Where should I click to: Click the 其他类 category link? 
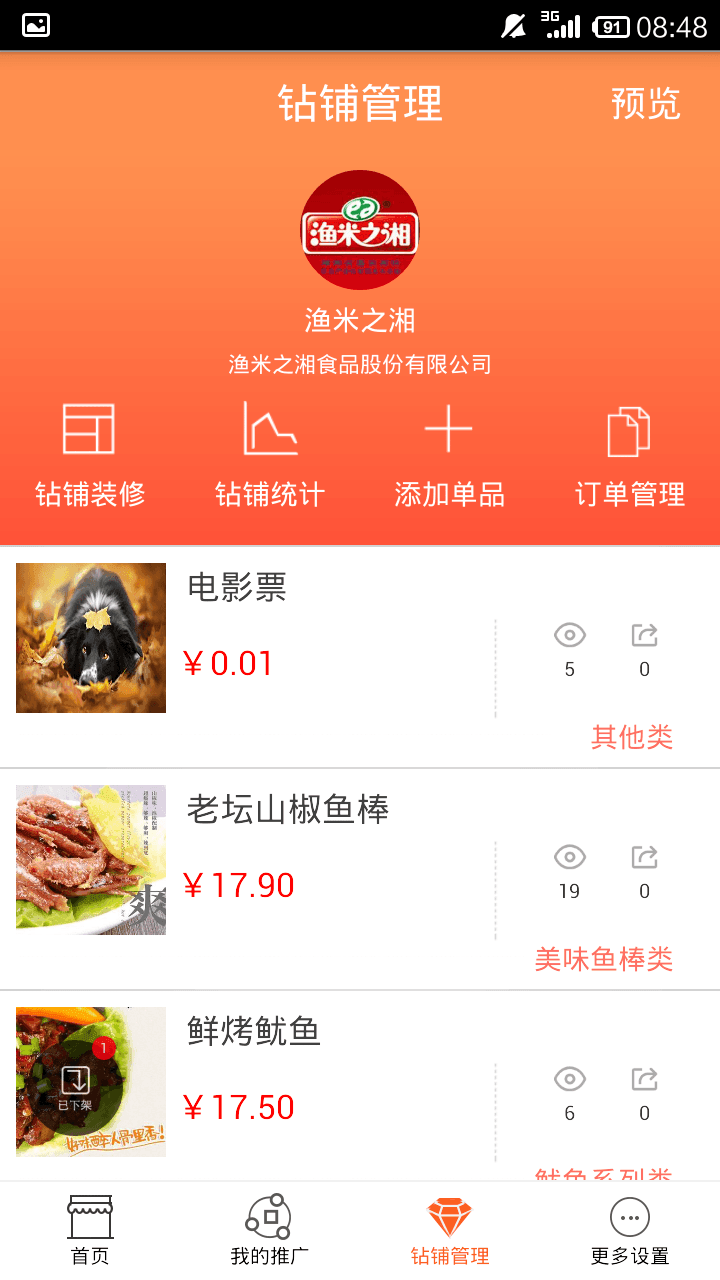(631, 735)
